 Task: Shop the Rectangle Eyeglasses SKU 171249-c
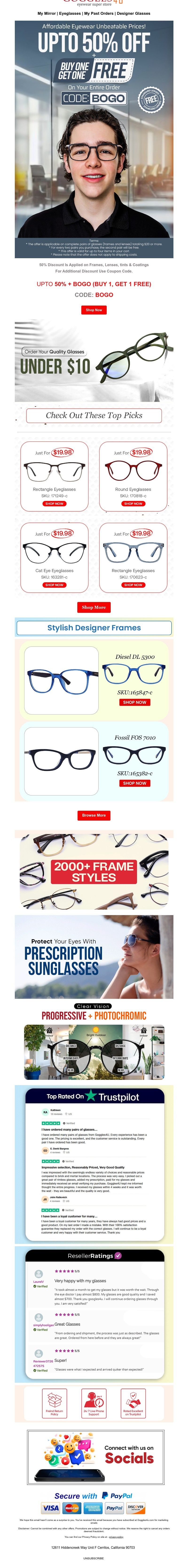click(x=54, y=503)
